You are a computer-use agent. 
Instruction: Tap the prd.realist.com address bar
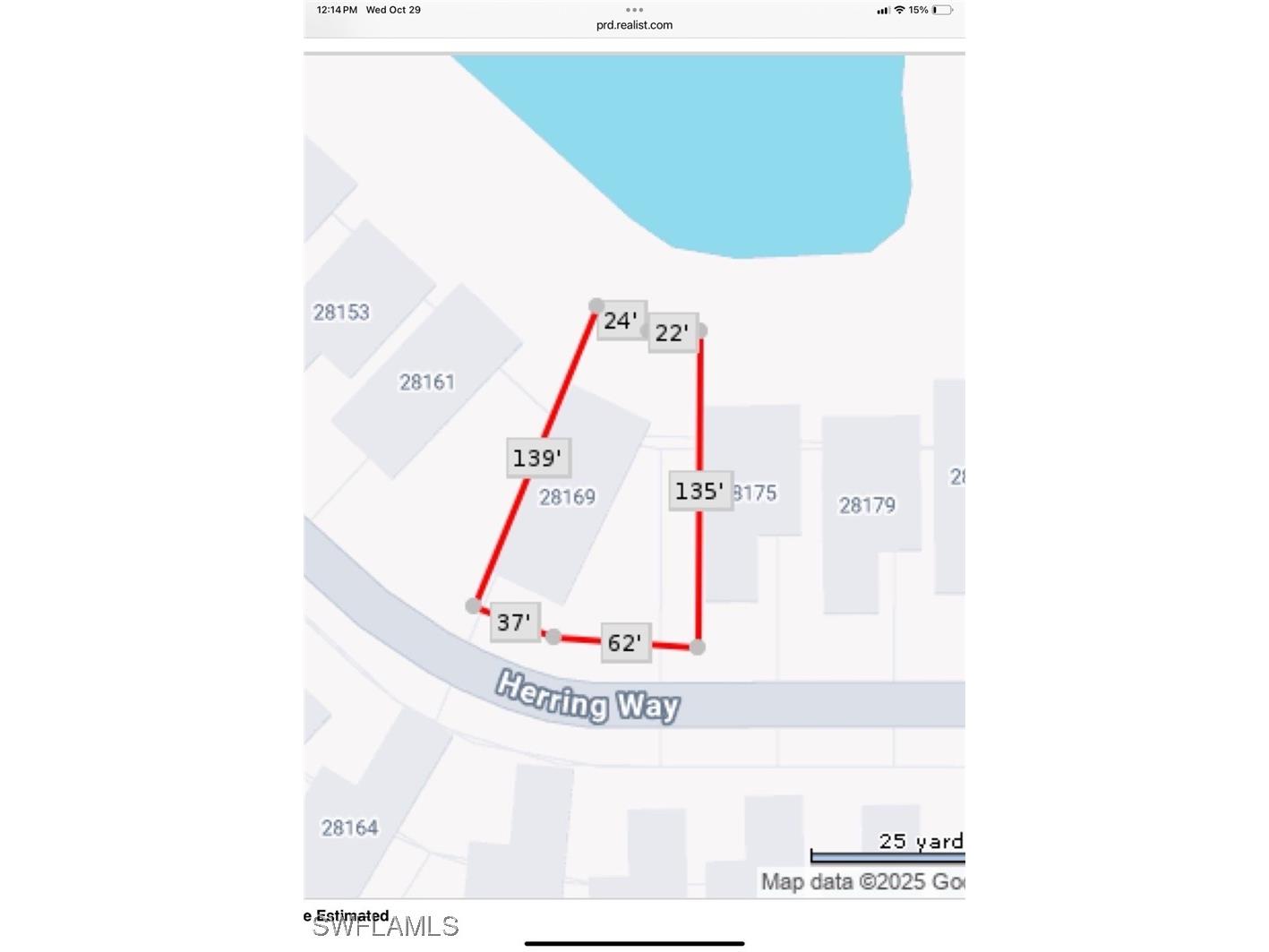tap(634, 25)
